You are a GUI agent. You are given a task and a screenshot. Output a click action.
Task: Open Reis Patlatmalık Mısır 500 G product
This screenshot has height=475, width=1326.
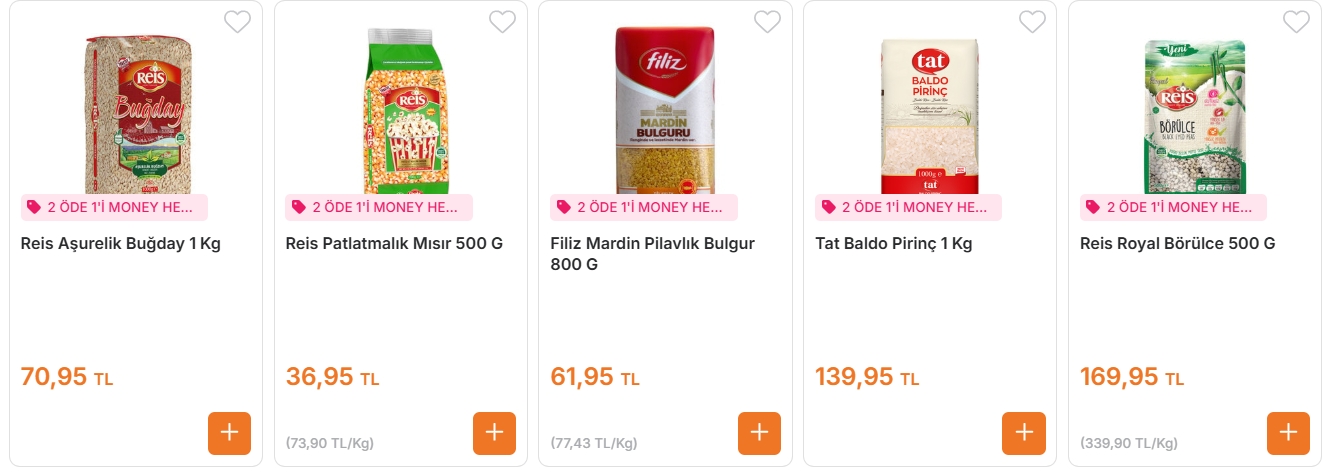click(394, 244)
